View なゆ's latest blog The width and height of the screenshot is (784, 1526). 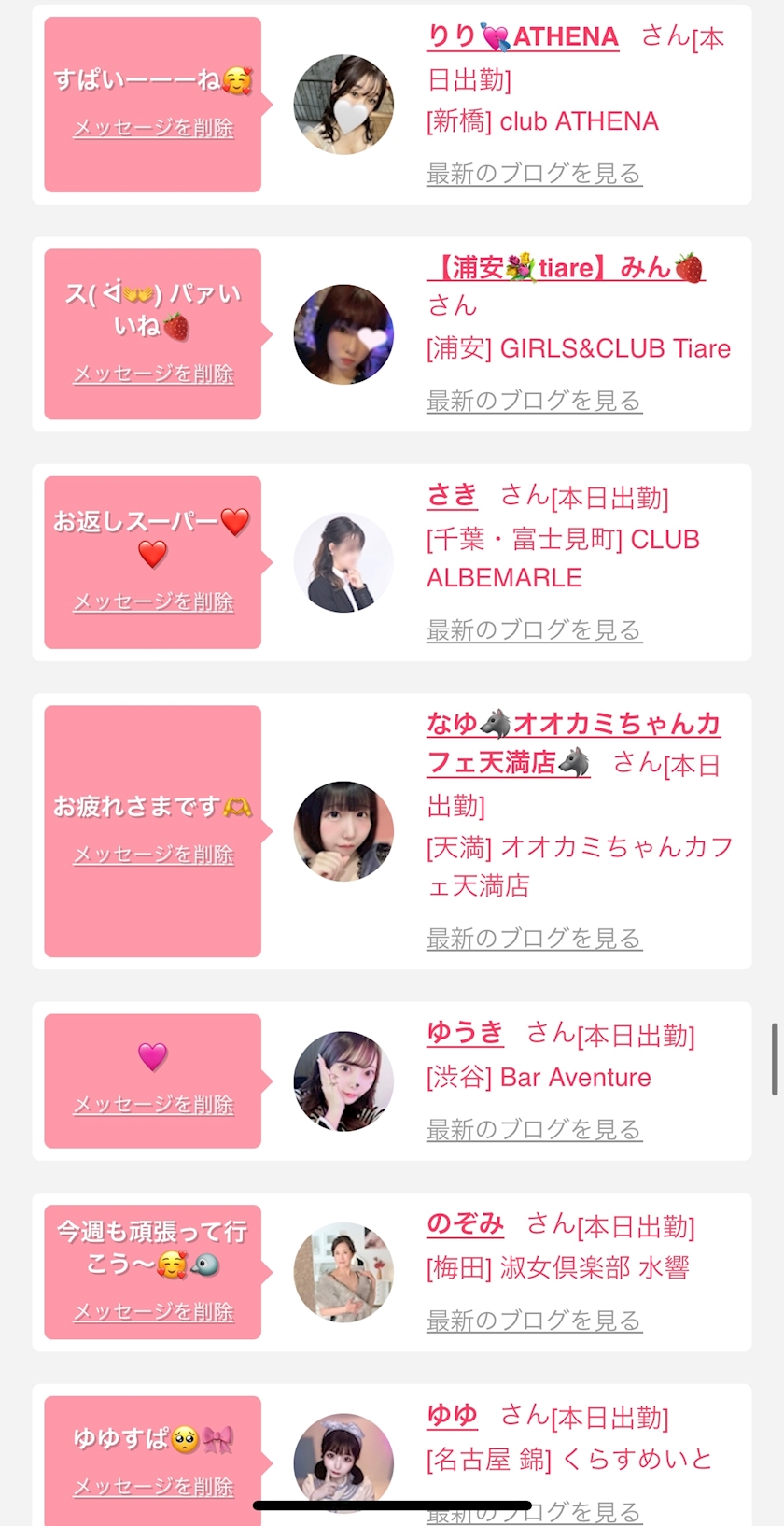534,939
